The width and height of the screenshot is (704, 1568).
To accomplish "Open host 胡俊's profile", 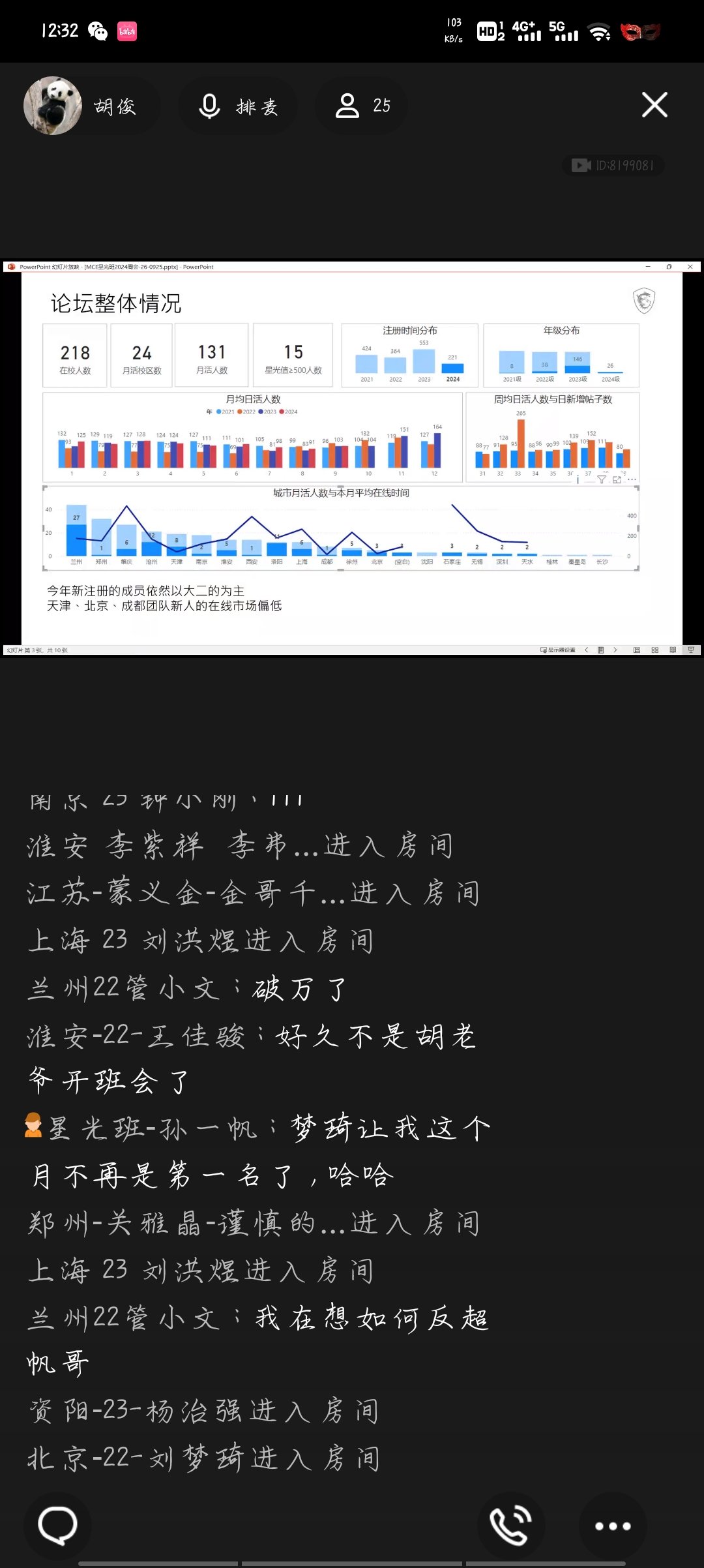I will [x=91, y=106].
